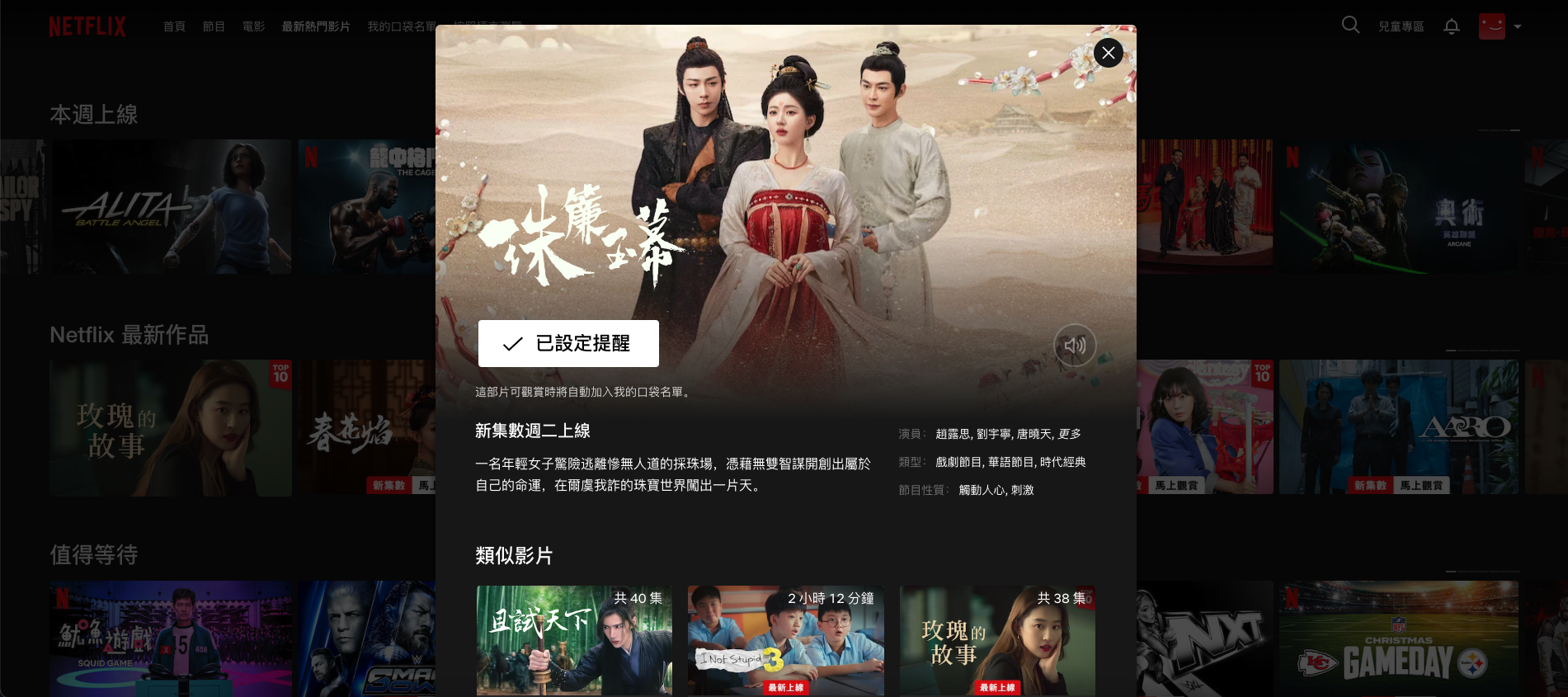Open the similar title 且試天下
1568x697 pixels.
pyautogui.click(x=574, y=640)
